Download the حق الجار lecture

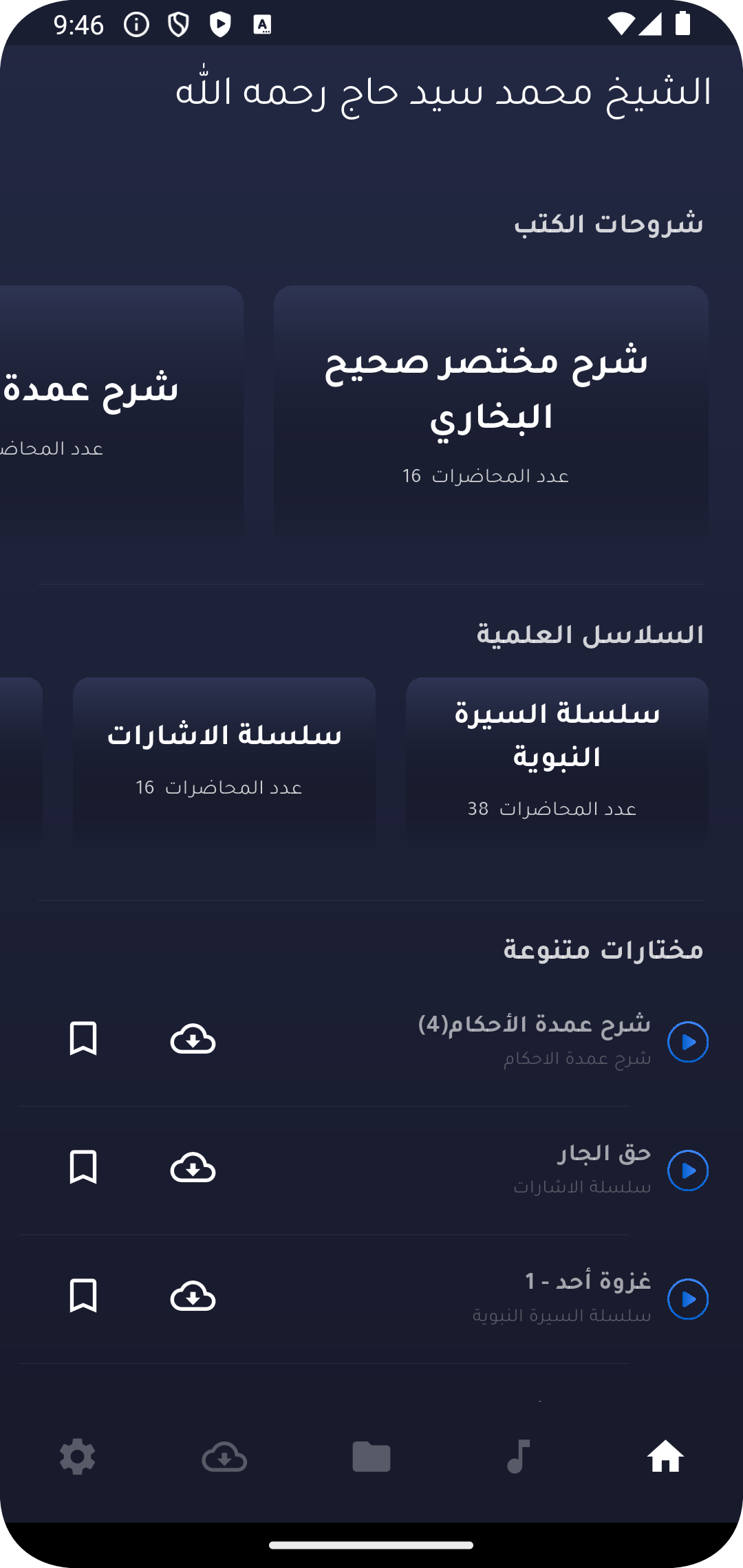pos(193,1168)
